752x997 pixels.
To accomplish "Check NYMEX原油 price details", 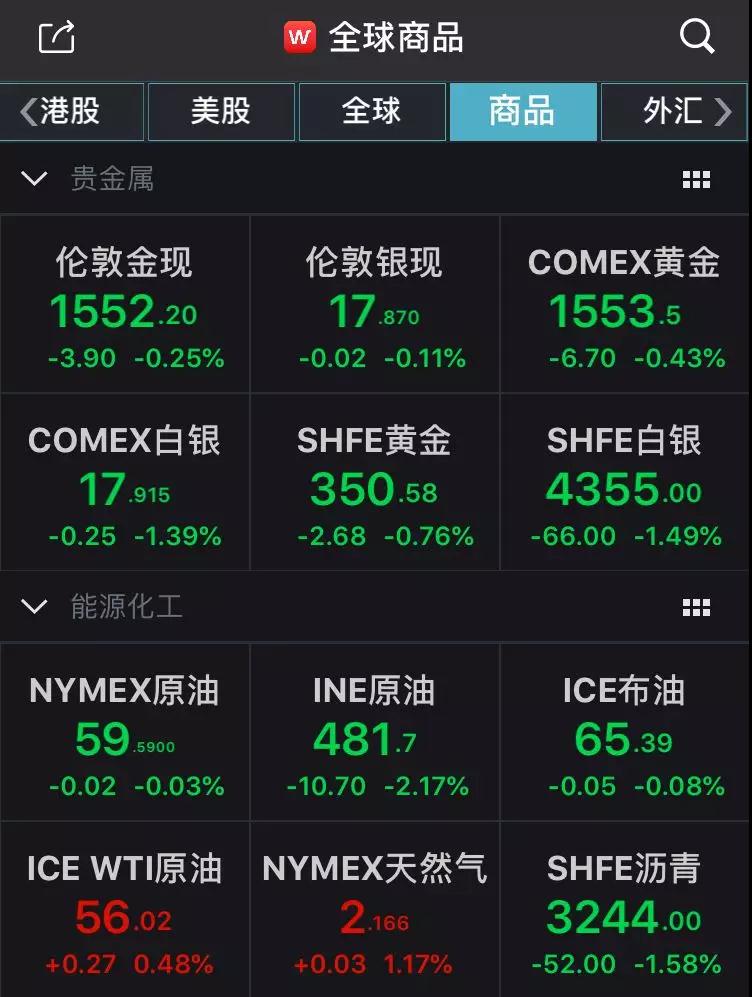I will point(125,732).
